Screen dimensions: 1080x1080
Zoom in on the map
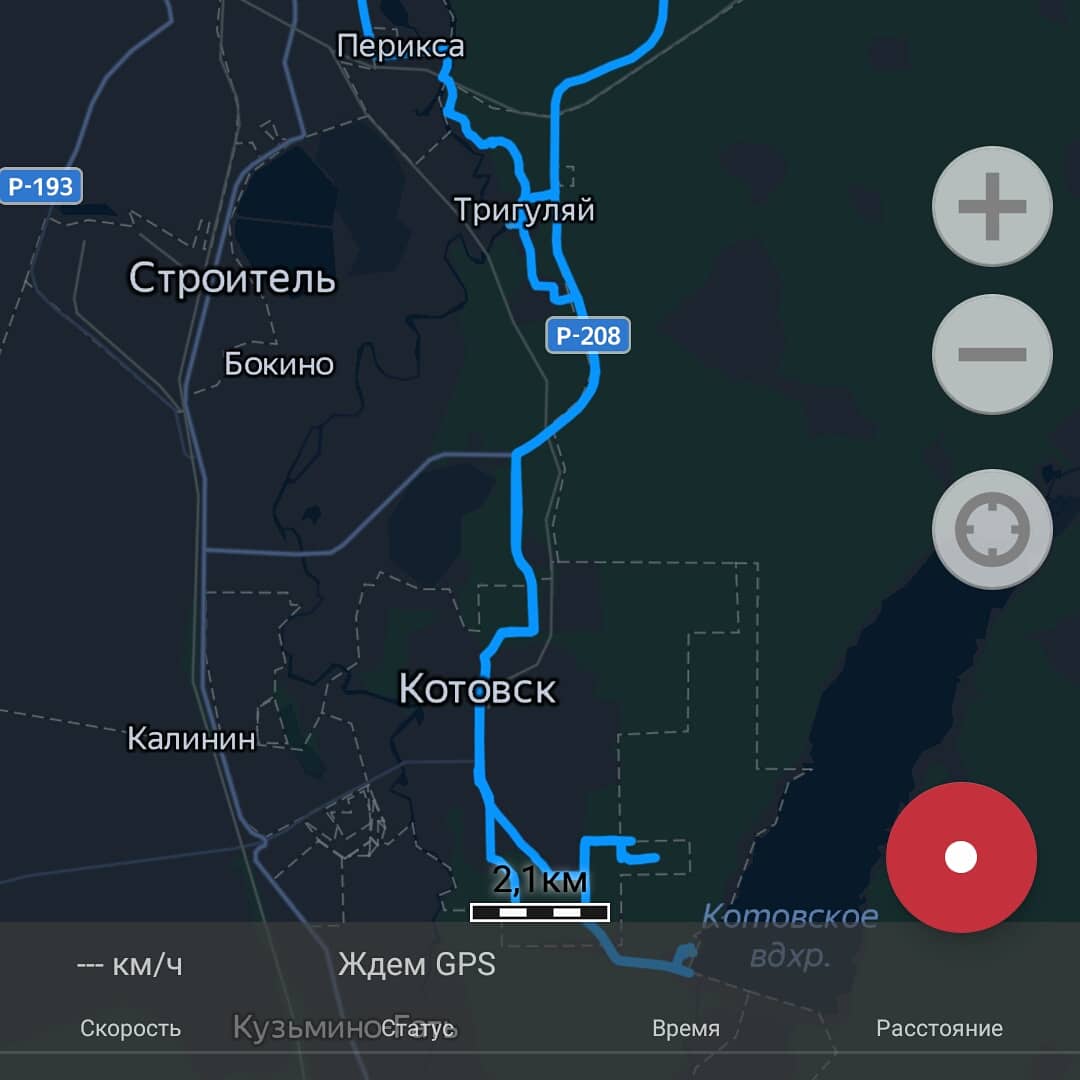(x=991, y=206)
